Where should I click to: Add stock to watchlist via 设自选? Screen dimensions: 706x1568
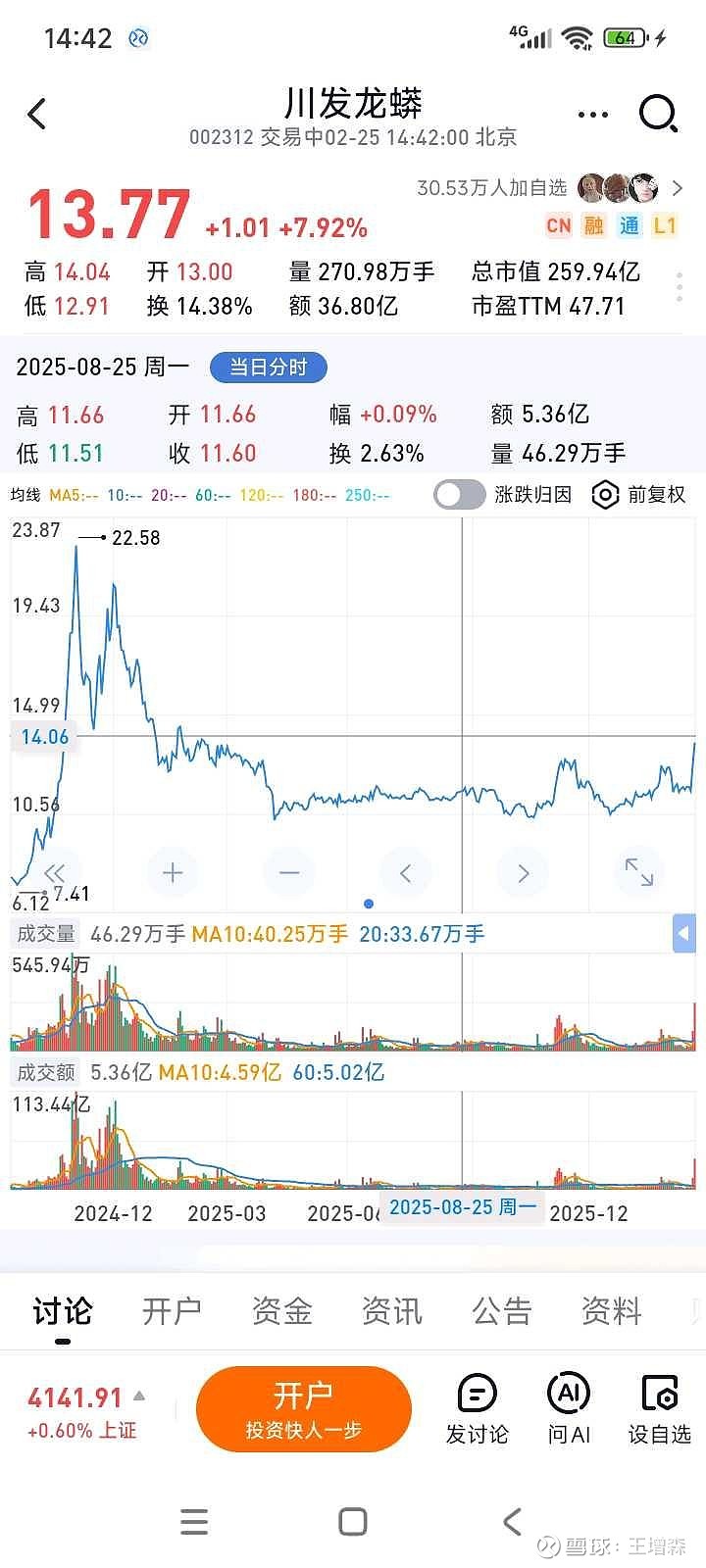[x=659, y=1409]
